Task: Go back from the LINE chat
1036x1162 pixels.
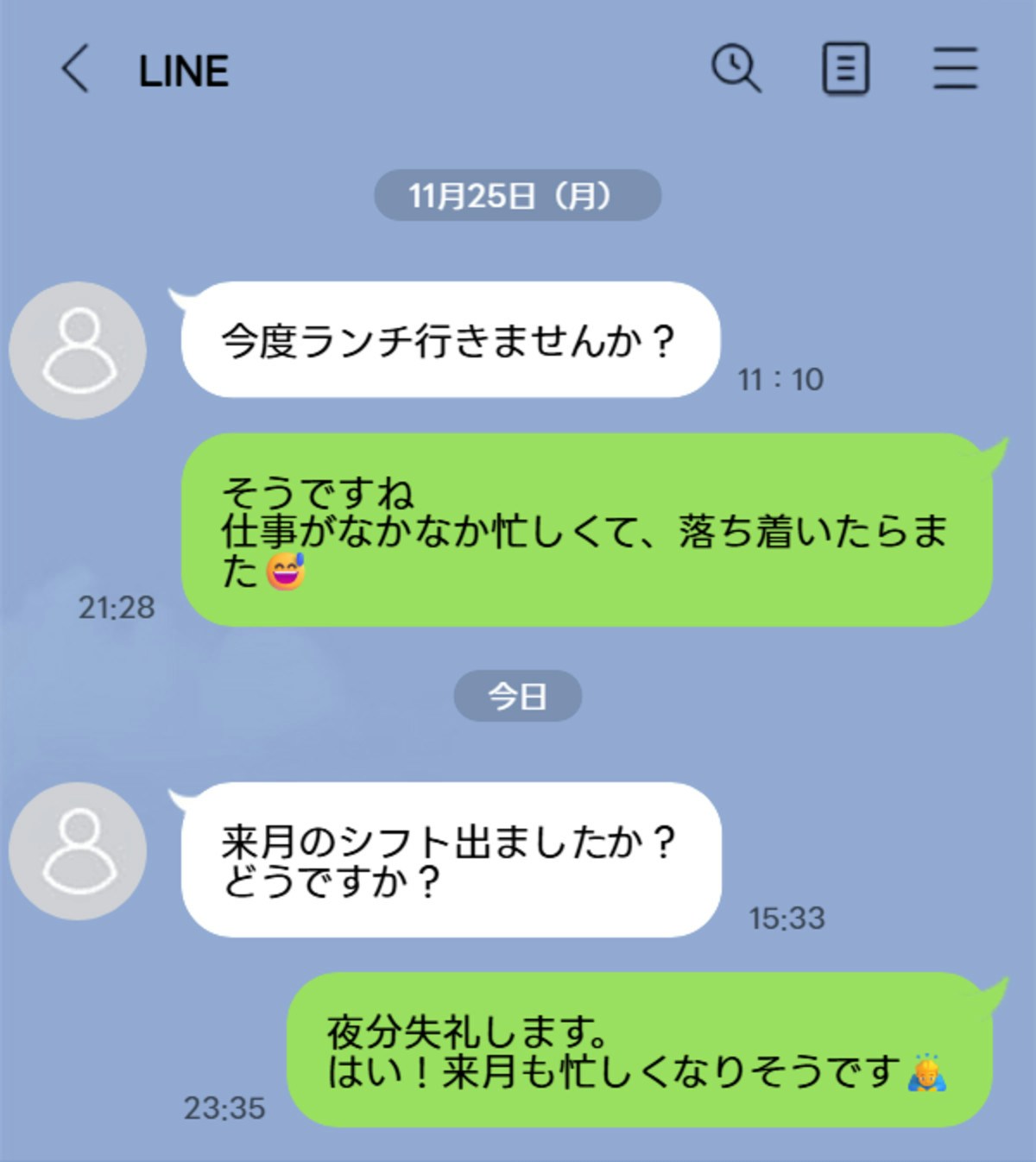Action: pos(75,69)
